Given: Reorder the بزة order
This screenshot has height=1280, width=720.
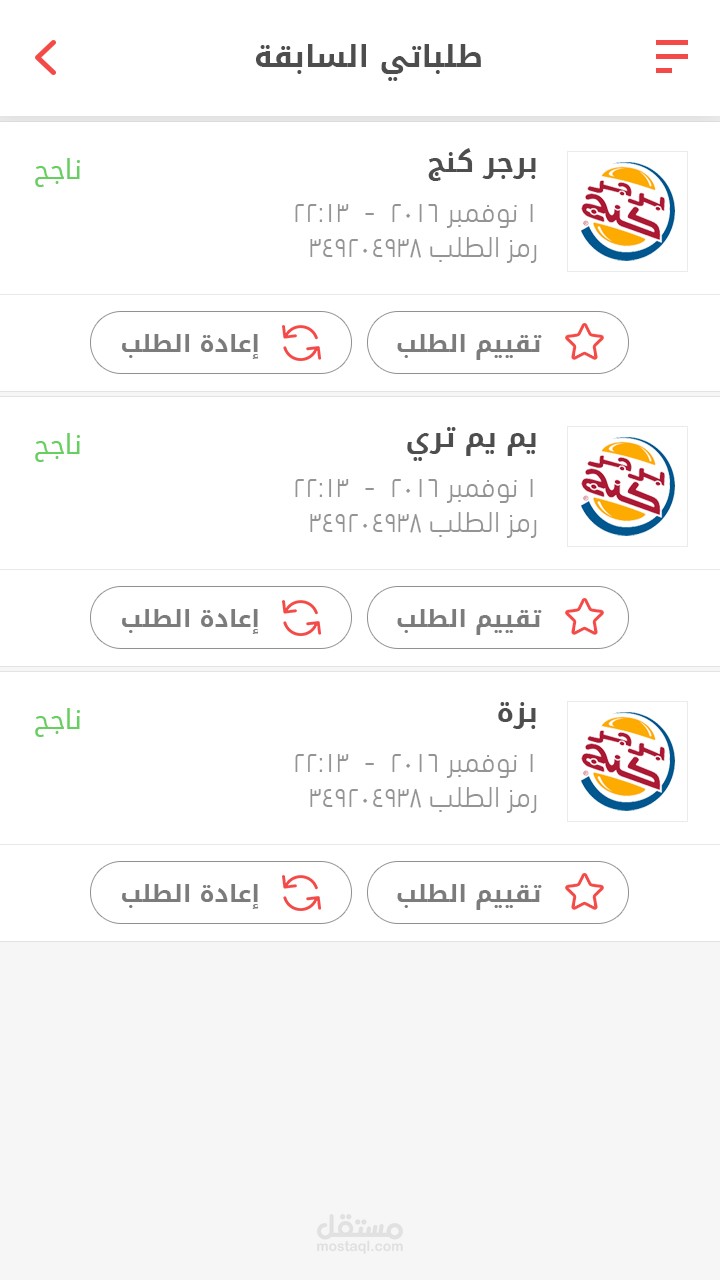Looking at the screenshot, I should pos(221,893).
